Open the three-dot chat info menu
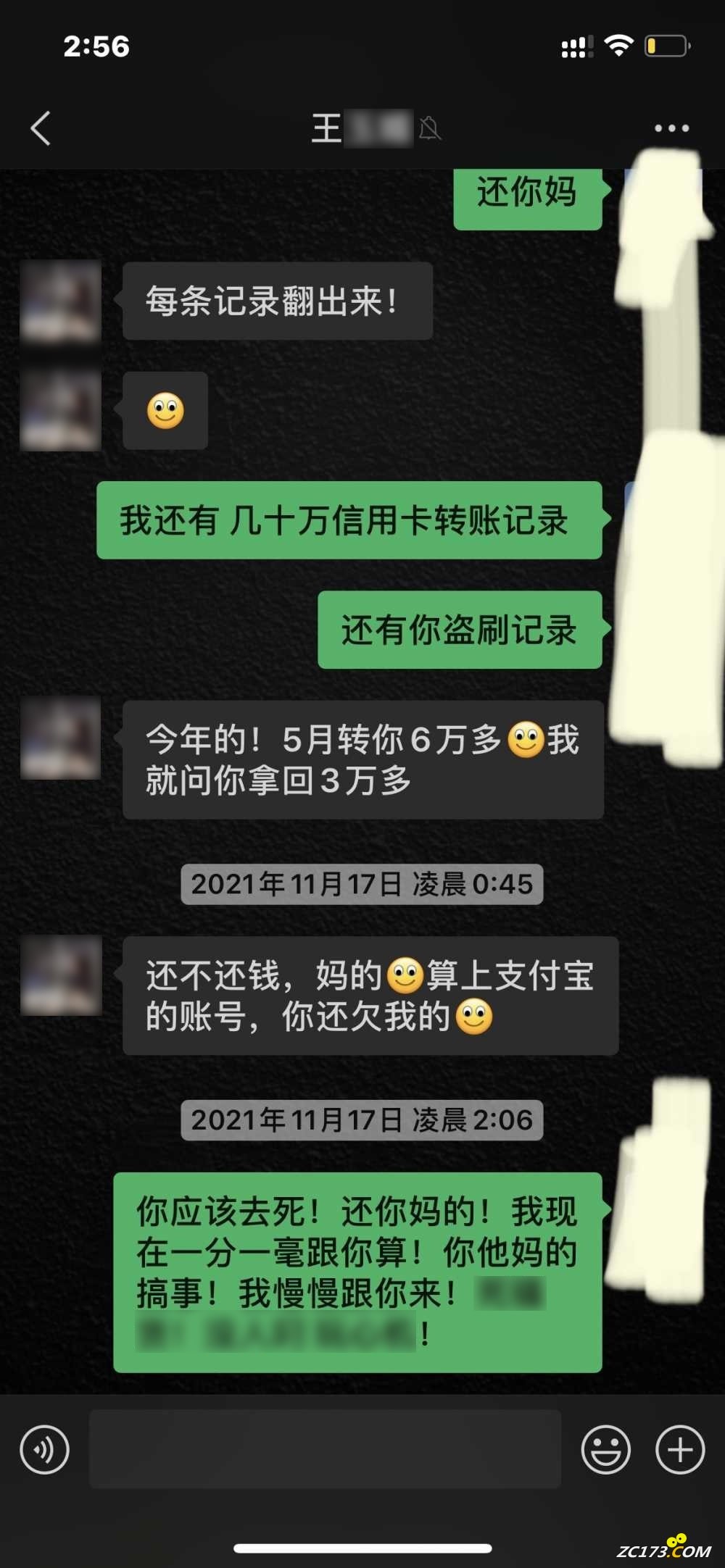This screenshot has width=725, height=1568. coord(671,128)
